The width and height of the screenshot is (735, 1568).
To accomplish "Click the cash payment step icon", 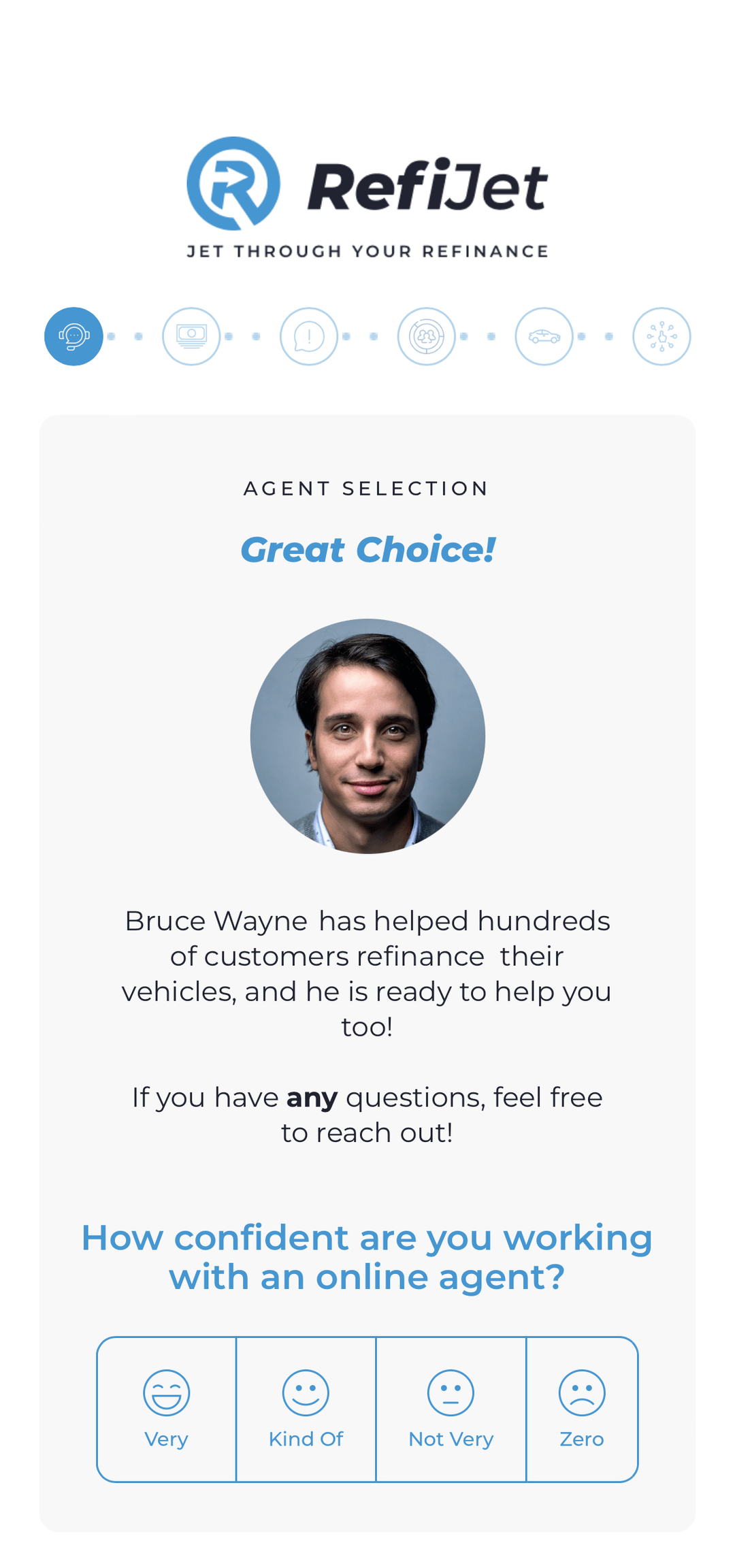I will tap(191, 336).
